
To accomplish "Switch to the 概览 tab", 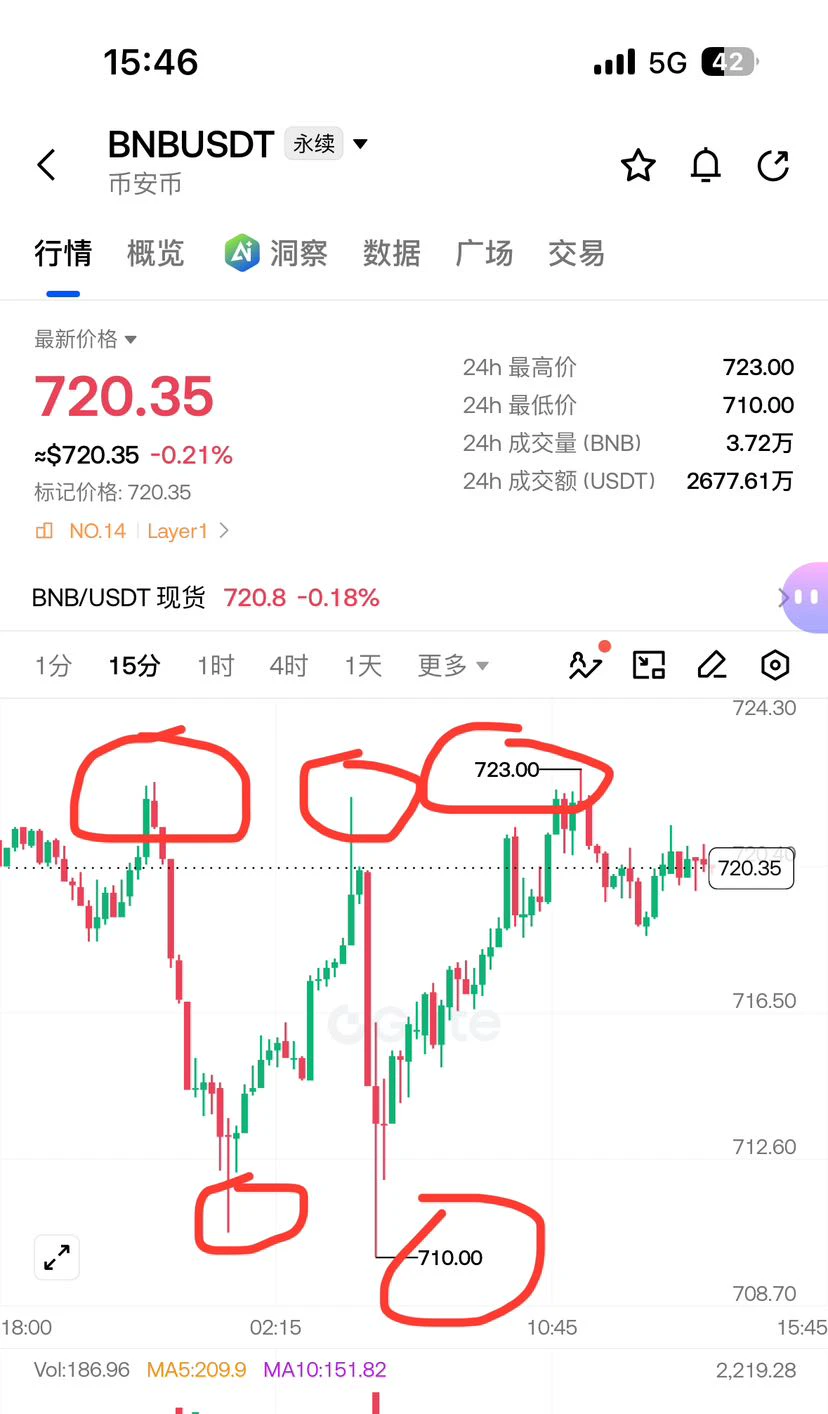I will tap(156, 254).
